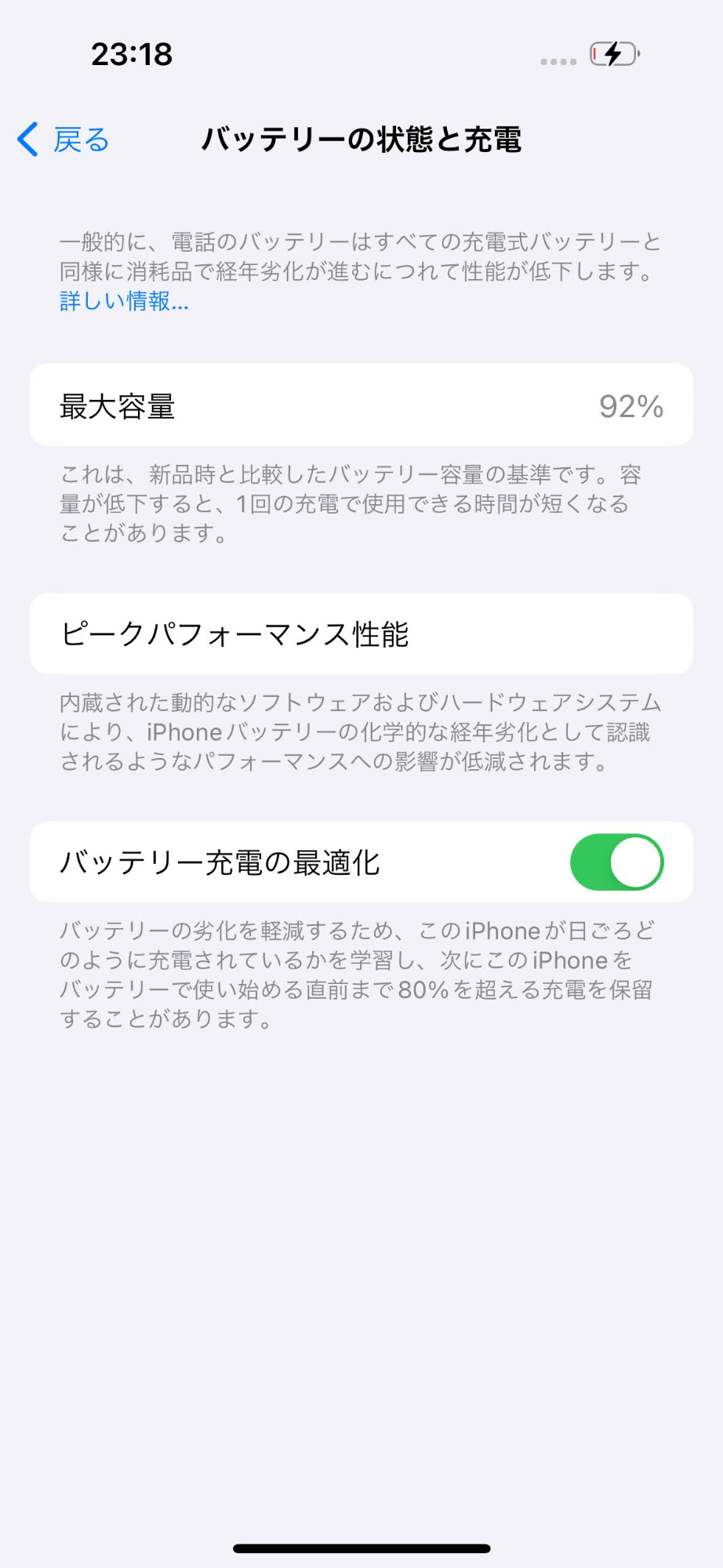
Task: Tap the lightning bolt inside battery icon
Action: pos(614,55)
